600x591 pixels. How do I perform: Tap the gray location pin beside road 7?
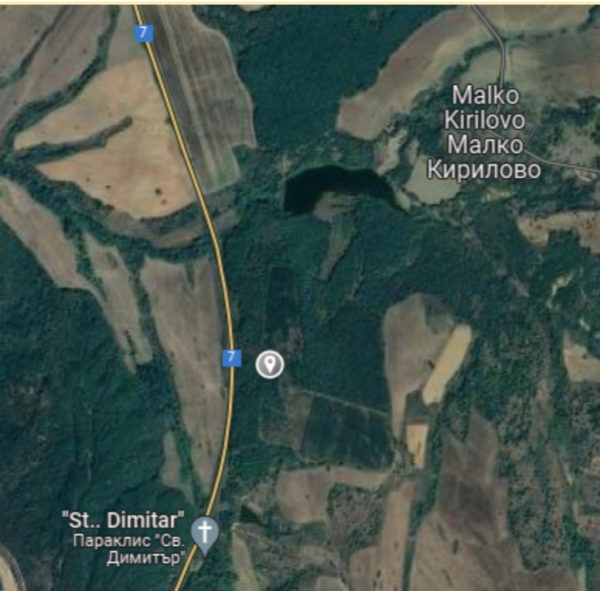pos(269,365)
